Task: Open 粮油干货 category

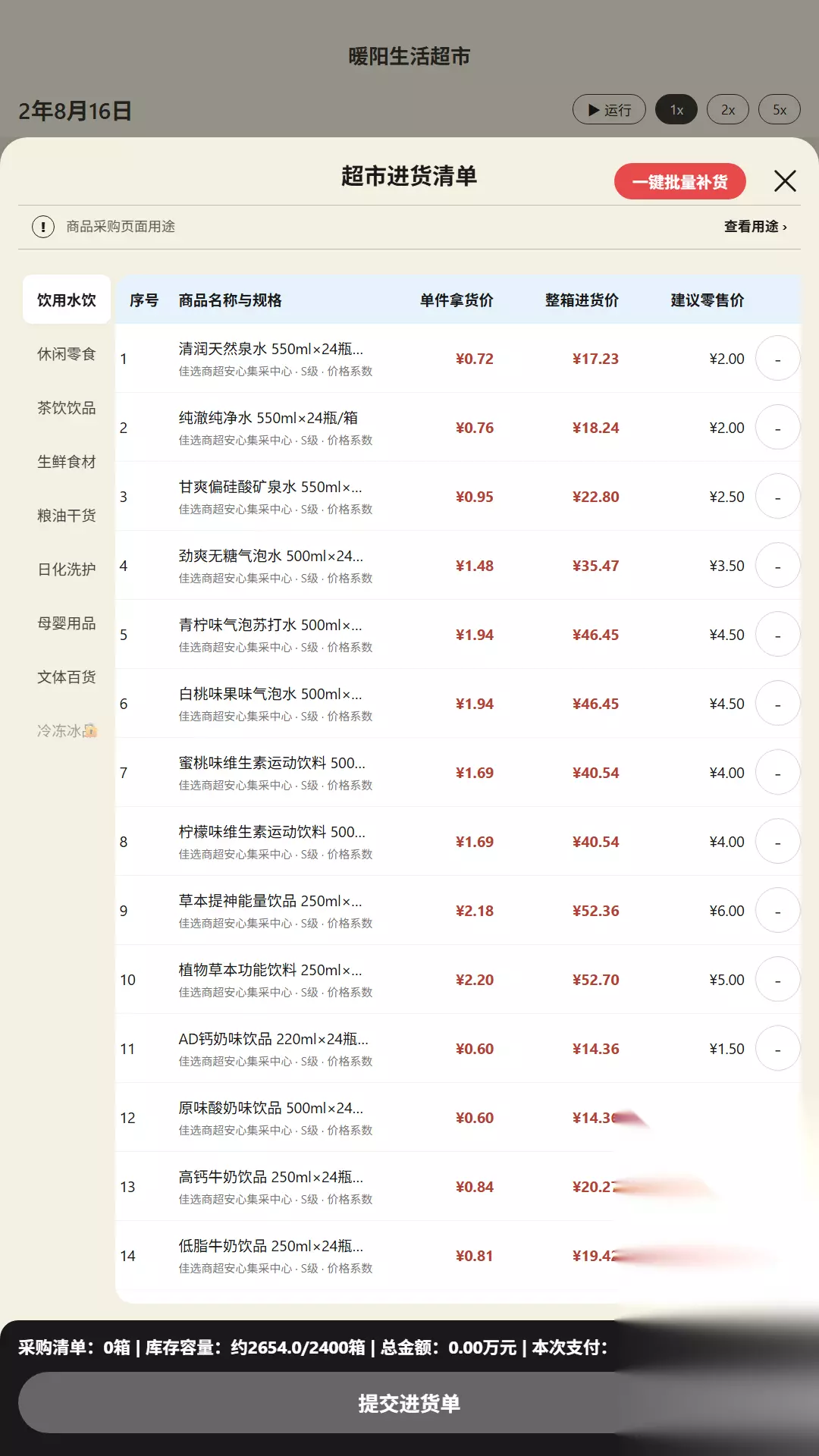Action: (x=67, y=516)
